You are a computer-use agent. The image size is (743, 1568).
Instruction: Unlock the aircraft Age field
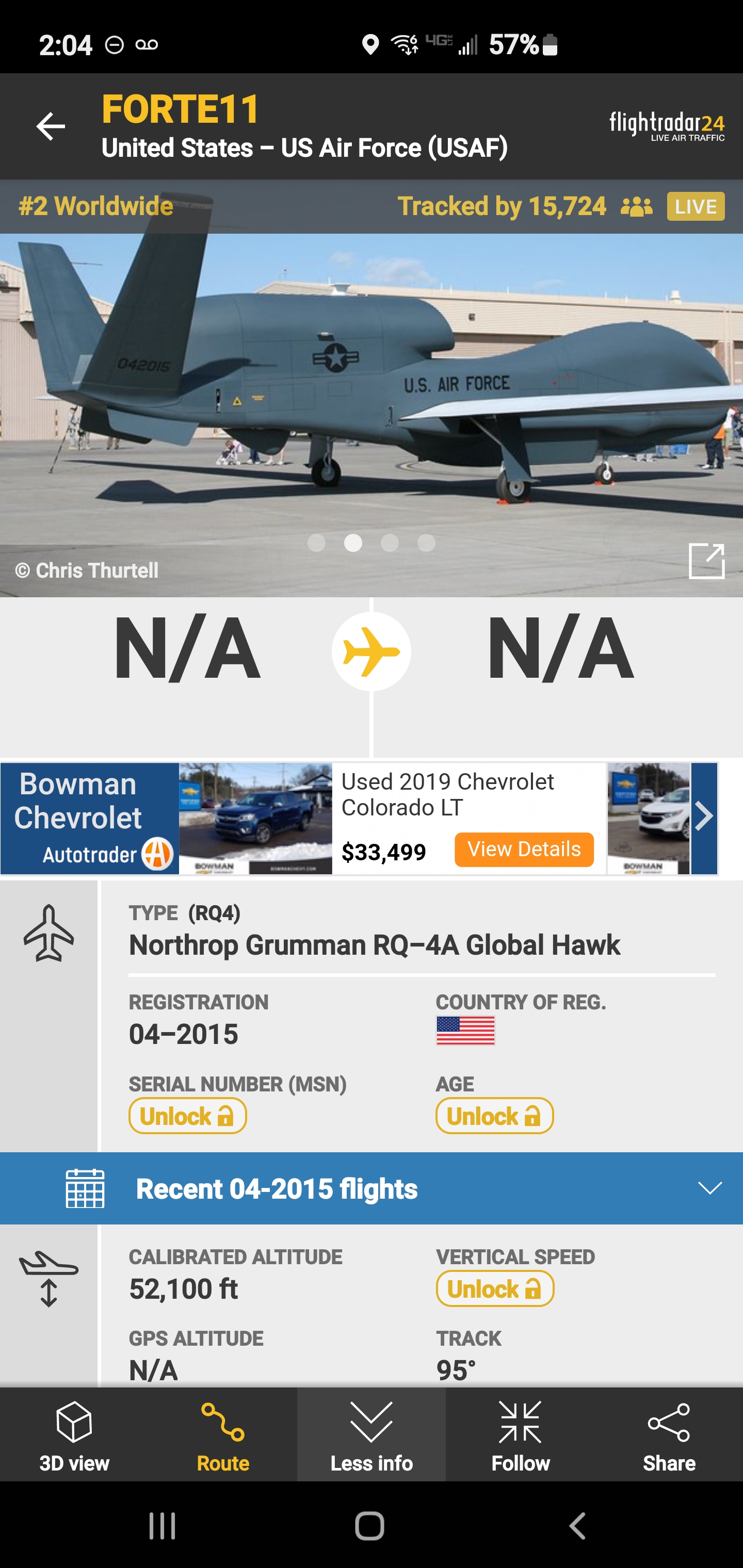[494, 1116]
